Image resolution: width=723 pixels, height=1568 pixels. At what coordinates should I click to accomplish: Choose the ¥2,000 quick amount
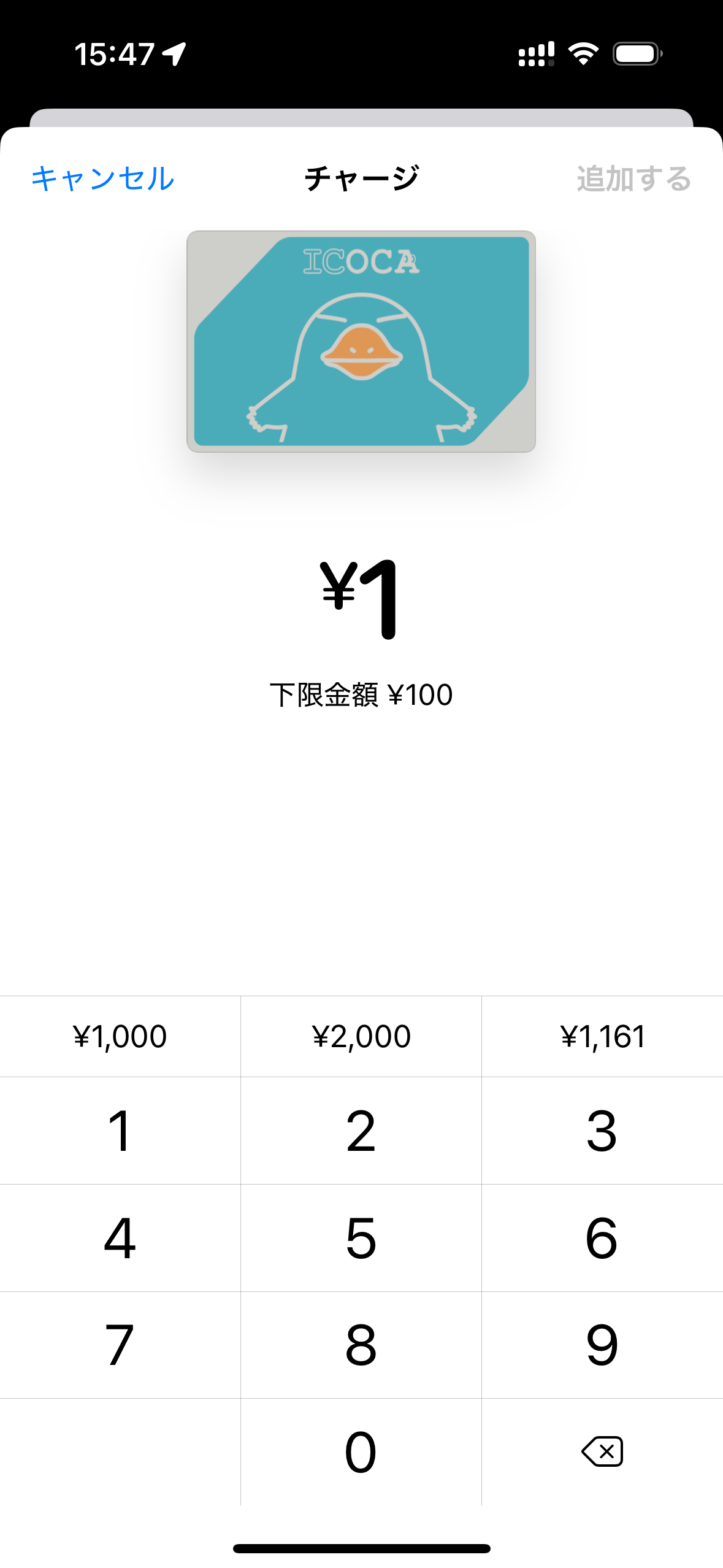(361, 1036)
